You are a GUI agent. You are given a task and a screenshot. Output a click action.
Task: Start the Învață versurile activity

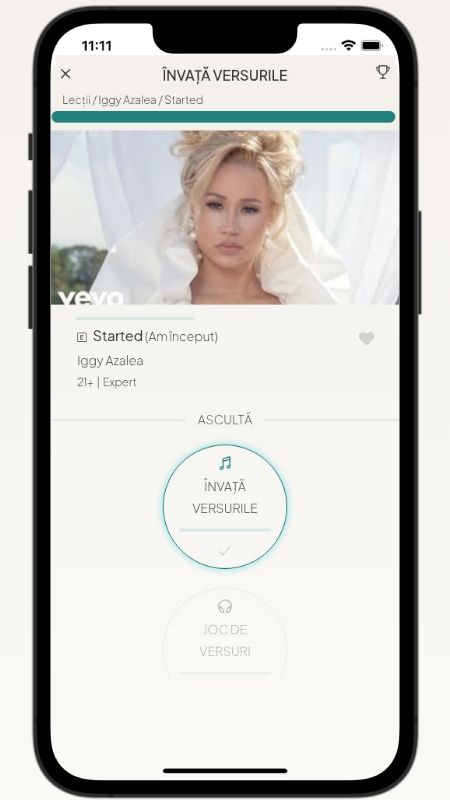pos(225,506)
